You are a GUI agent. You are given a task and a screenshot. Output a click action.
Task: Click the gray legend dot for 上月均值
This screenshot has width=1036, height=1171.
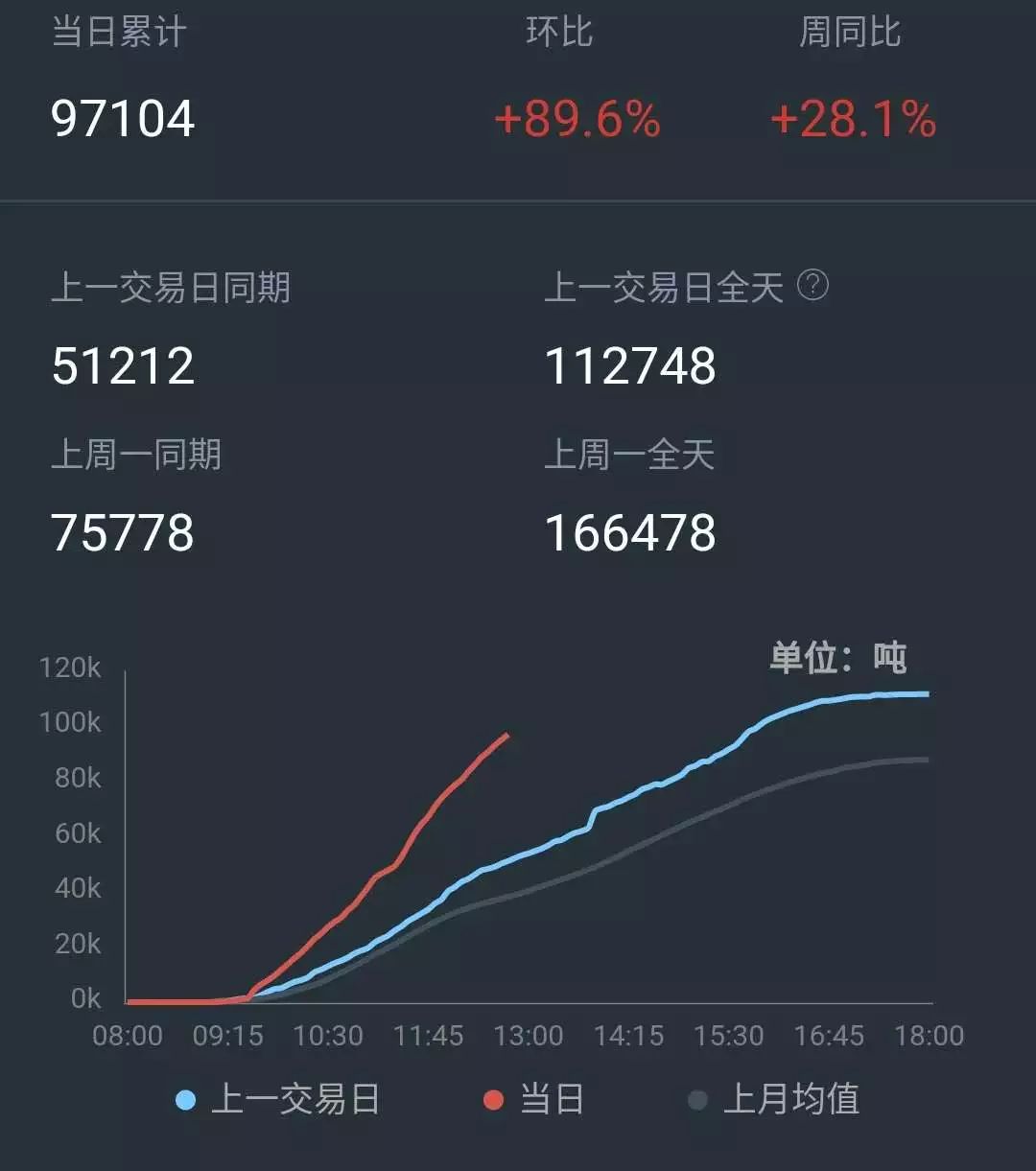click(x=696, y=1099)
